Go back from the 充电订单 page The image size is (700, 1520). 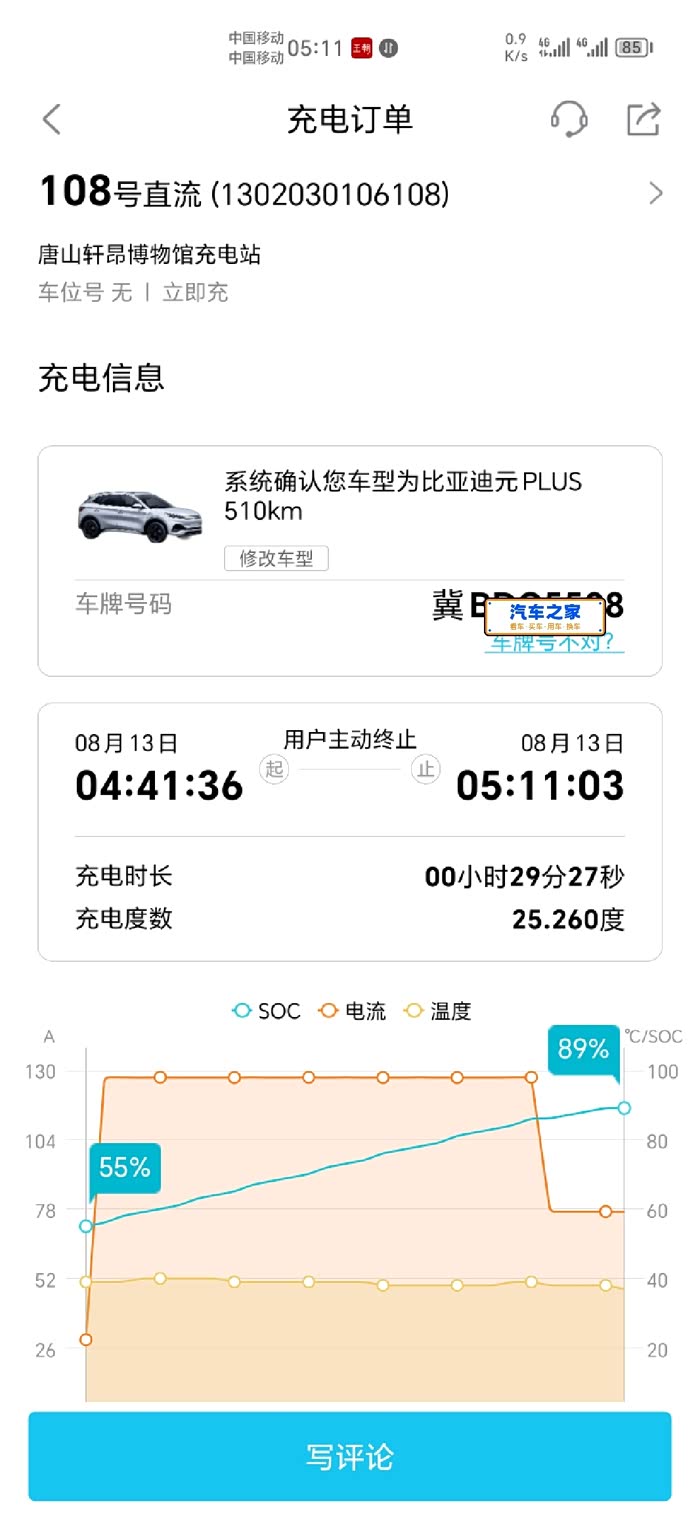(52, 120)
